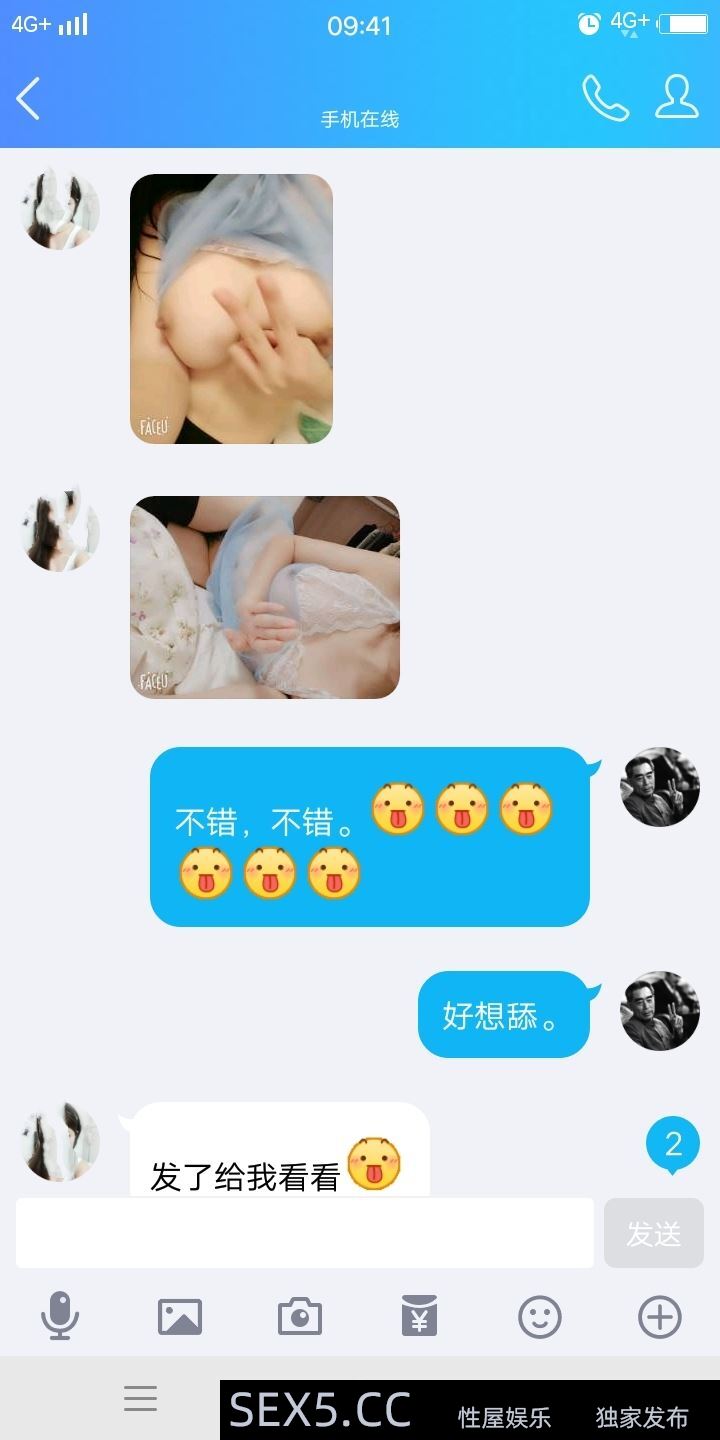Tap the system menu button with three lines
Viewport: 720px width, 1440px height.
point(140,1398)
